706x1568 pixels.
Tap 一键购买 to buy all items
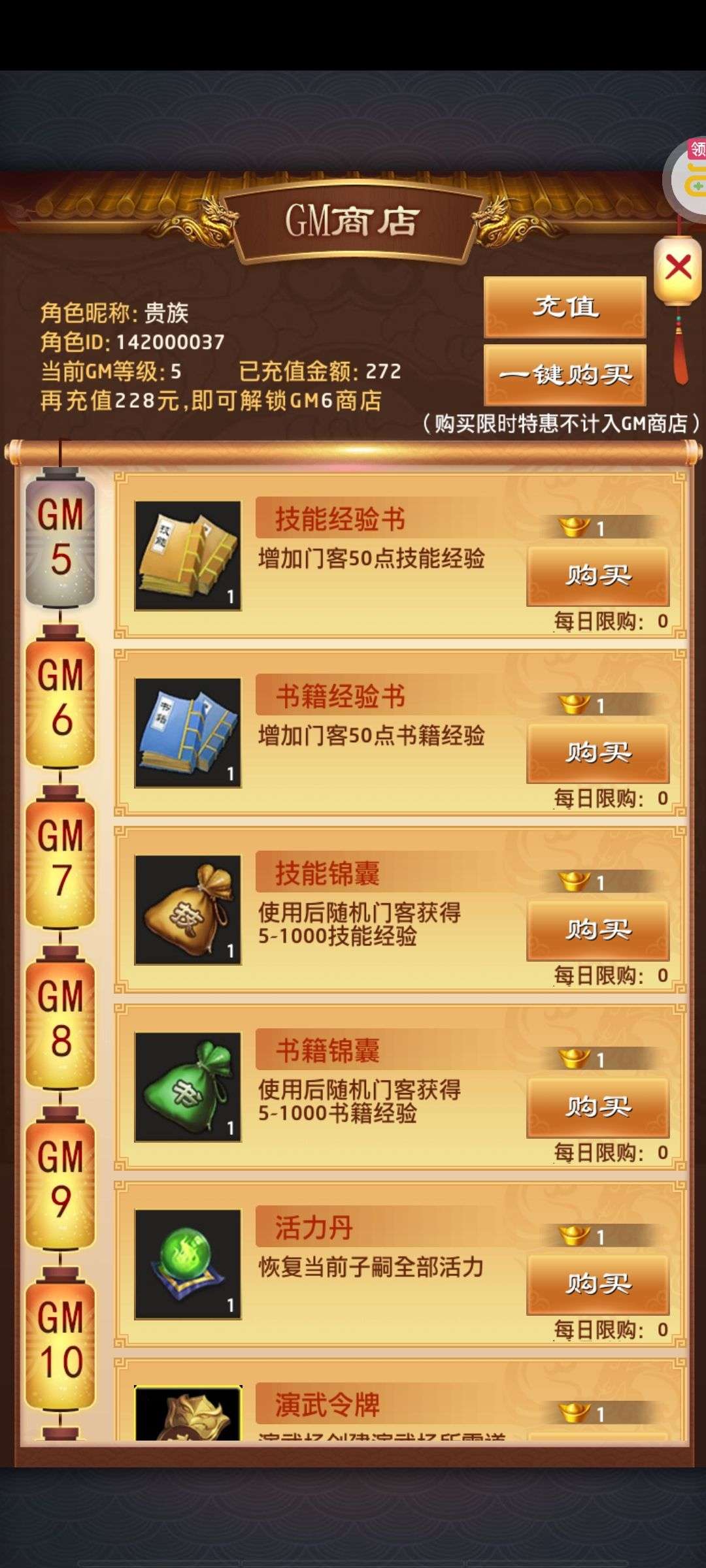(x=565, y=375)
